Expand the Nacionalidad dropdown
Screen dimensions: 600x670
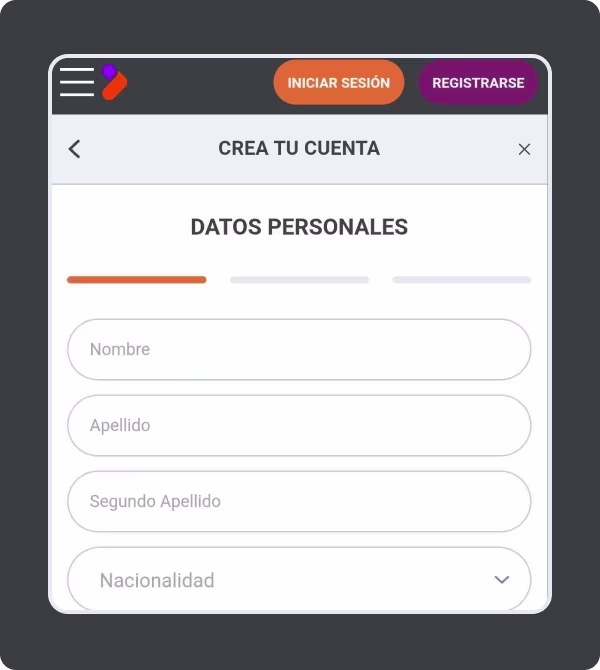[298, 579]
